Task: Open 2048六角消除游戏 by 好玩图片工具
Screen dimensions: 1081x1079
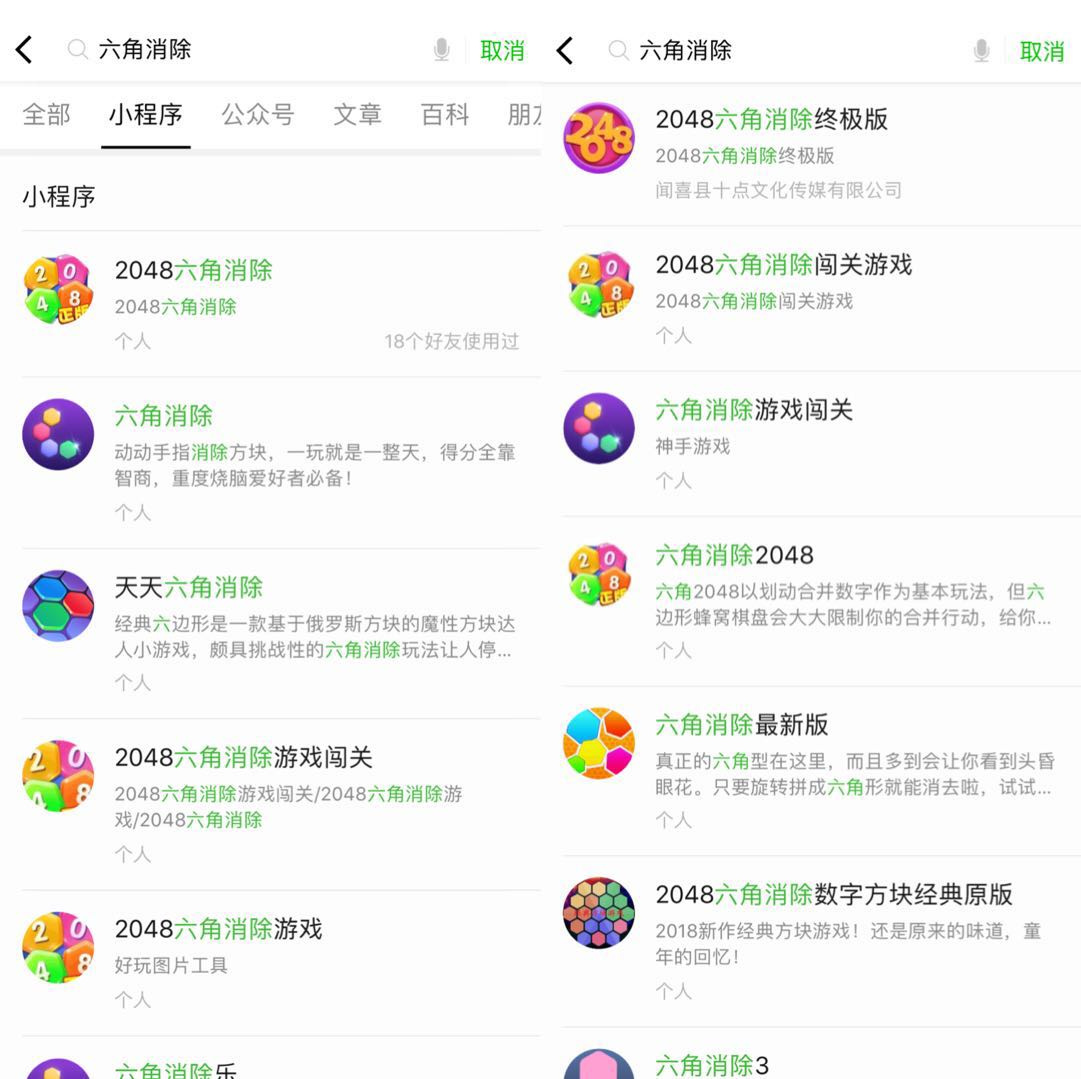Action: [218, 929]
